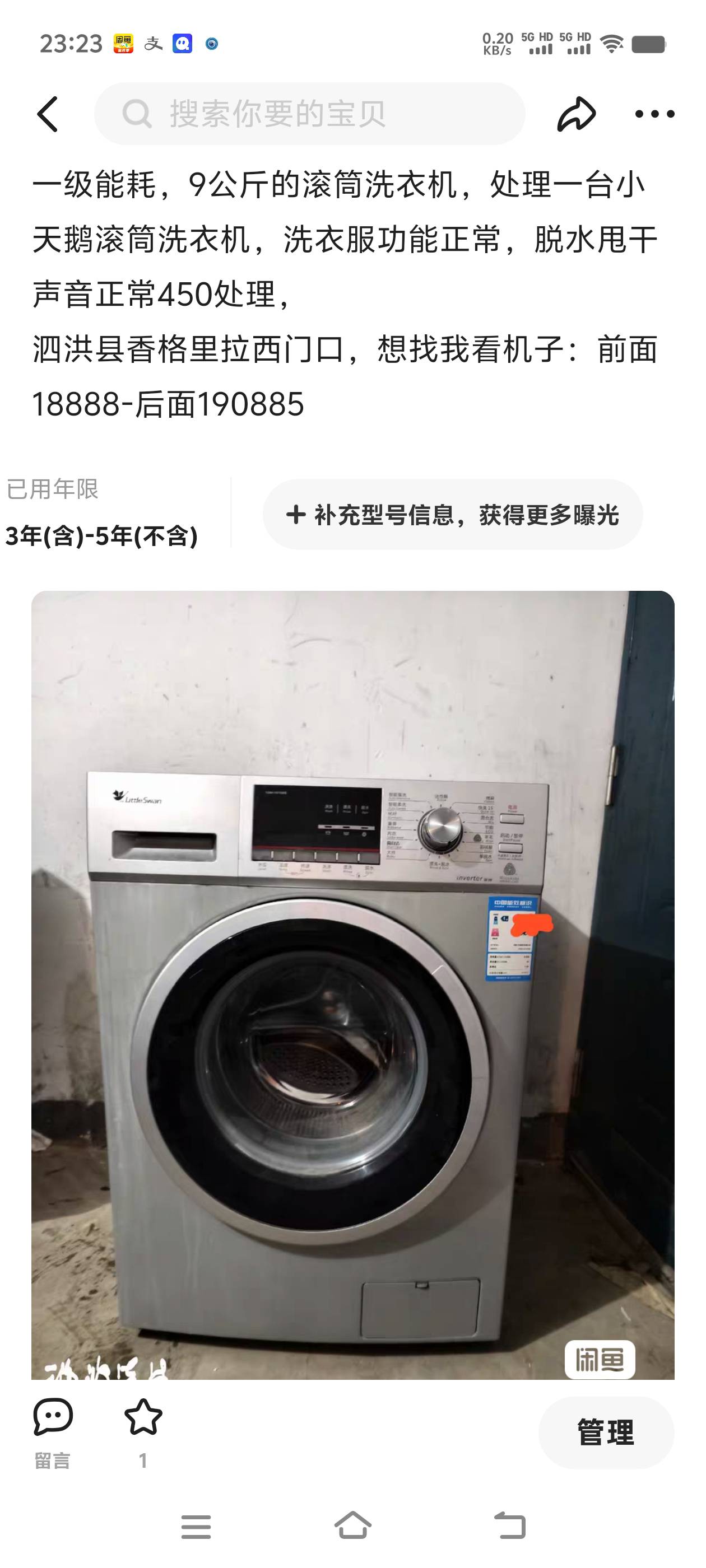
Task: Share this washing machine listing
Action: pyautogui.click(x=575, y=114)
